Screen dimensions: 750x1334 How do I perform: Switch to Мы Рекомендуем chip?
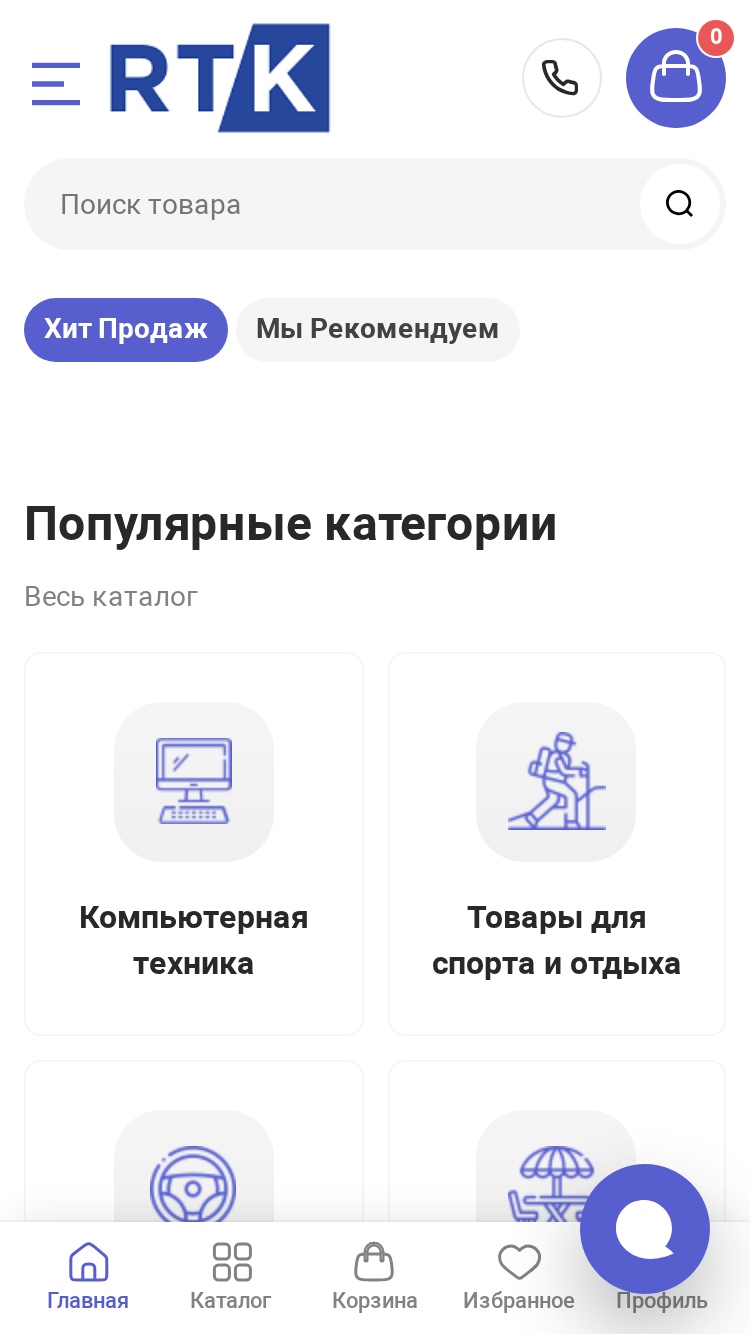378,329
